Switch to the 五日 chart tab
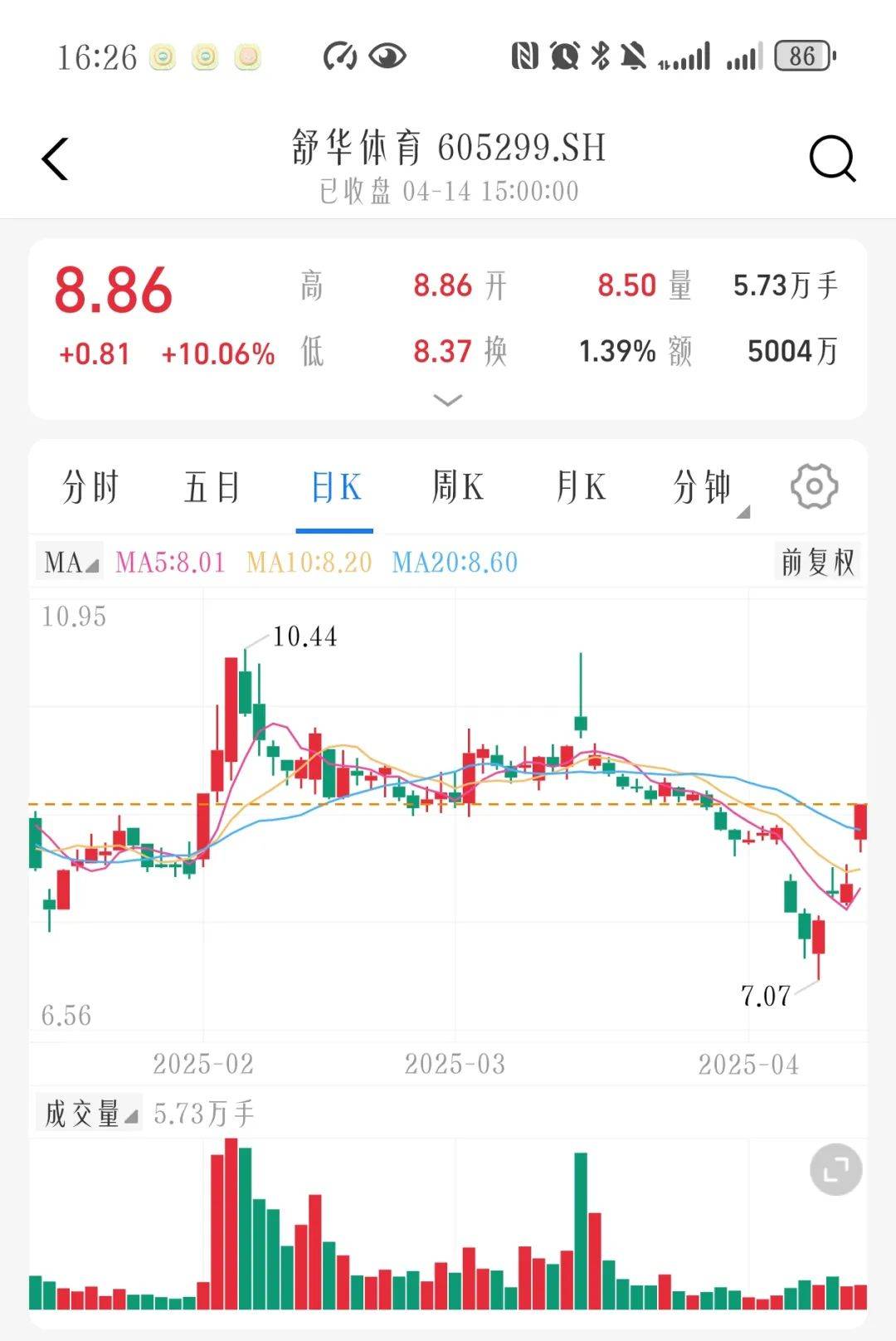Image resolution: width=896 pixels, height=1341 pixels. [212, 487]
